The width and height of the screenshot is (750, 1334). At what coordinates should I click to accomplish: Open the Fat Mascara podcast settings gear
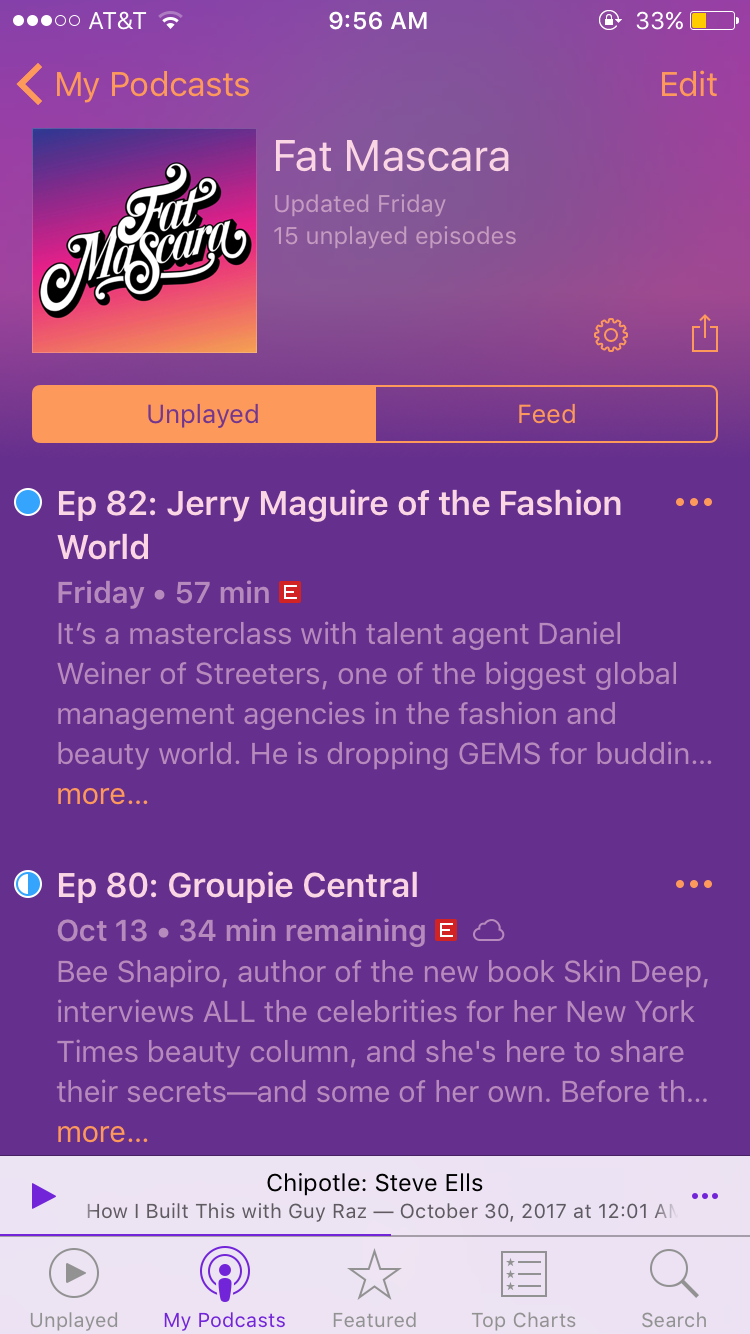tap(611, 335)
